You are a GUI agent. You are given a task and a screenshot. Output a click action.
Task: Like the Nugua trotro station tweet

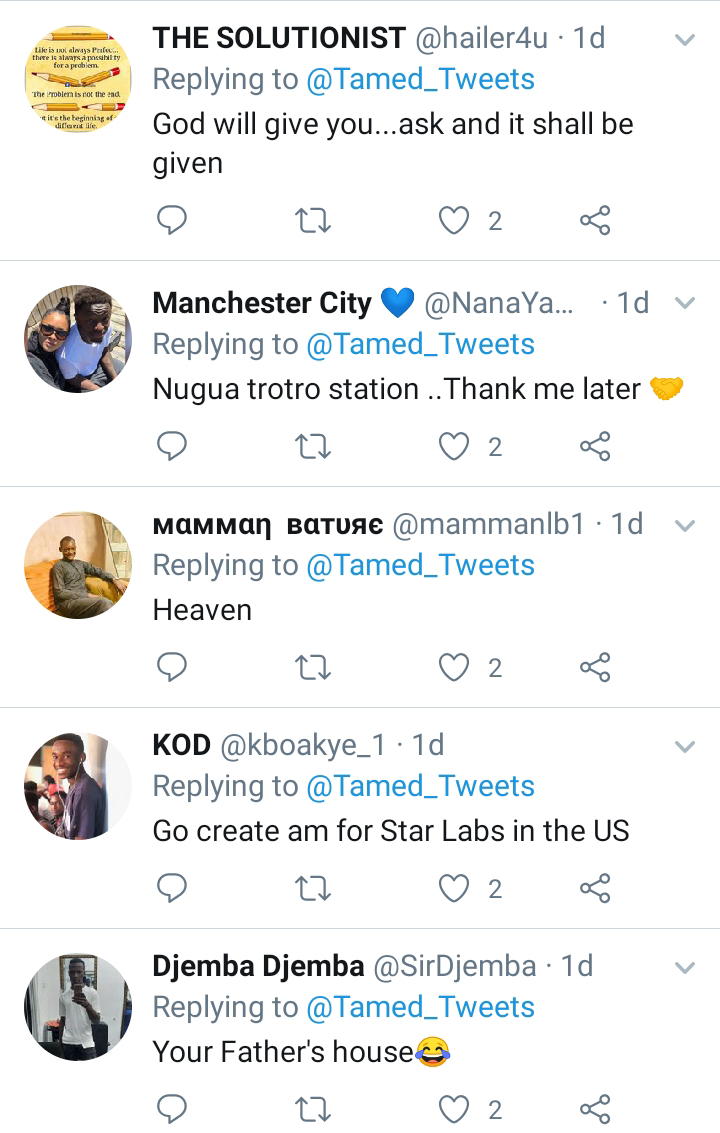tap(454, 447)
